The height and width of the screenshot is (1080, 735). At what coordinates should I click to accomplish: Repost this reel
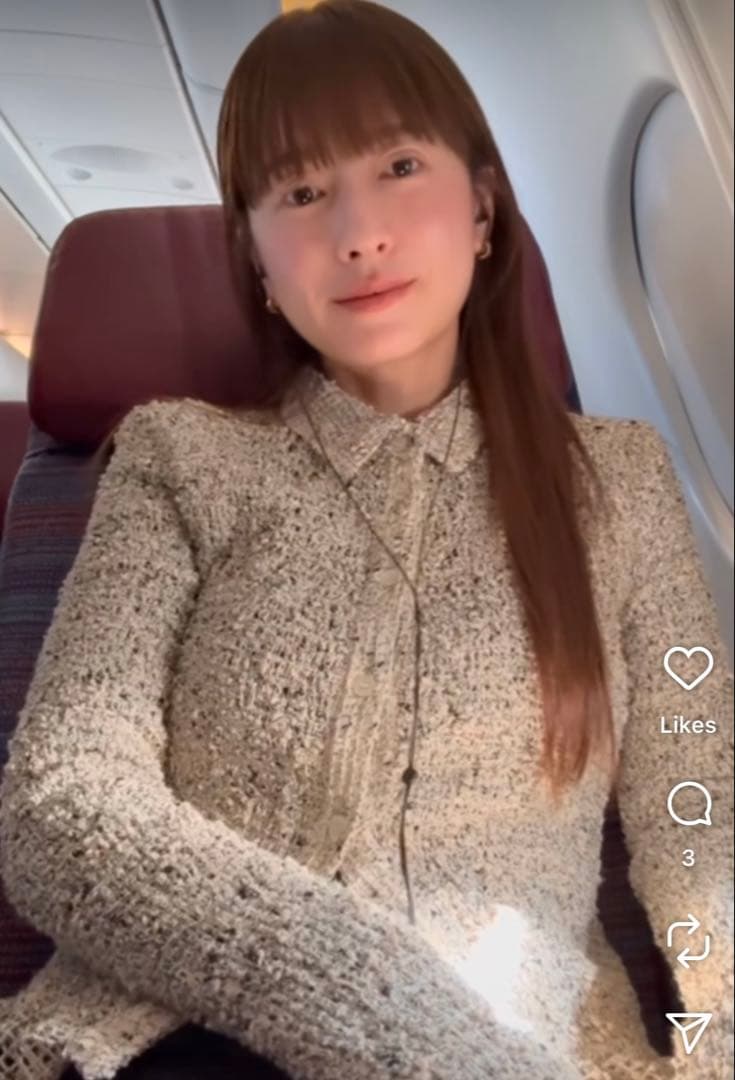(x=688, y=942)
